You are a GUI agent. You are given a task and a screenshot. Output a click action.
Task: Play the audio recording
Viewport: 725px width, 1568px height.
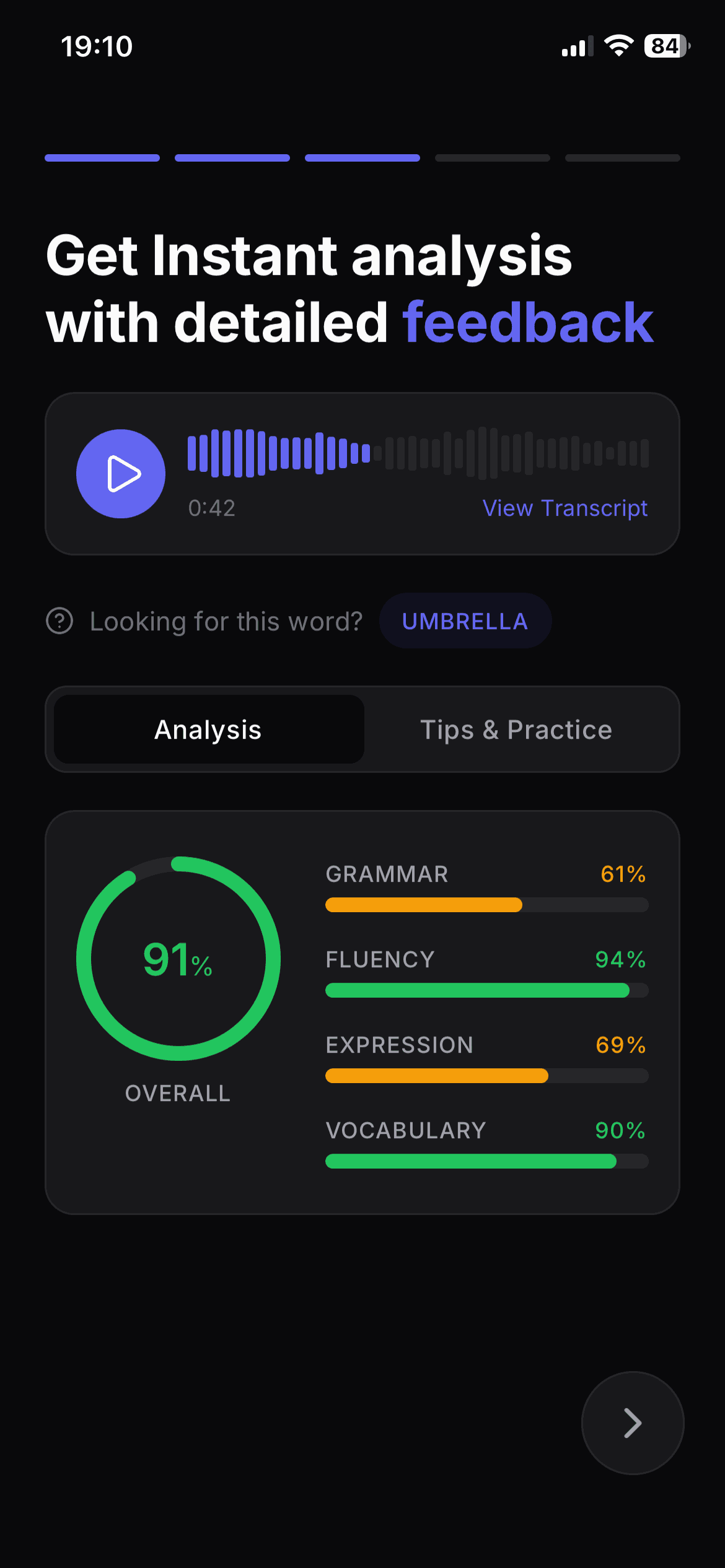click(x=120, y=474)
